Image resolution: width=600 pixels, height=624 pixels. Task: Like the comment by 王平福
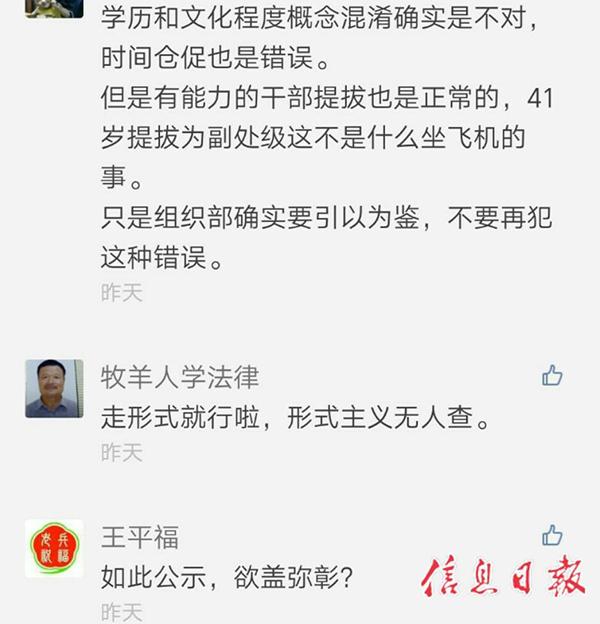click(x=552, y=535)
